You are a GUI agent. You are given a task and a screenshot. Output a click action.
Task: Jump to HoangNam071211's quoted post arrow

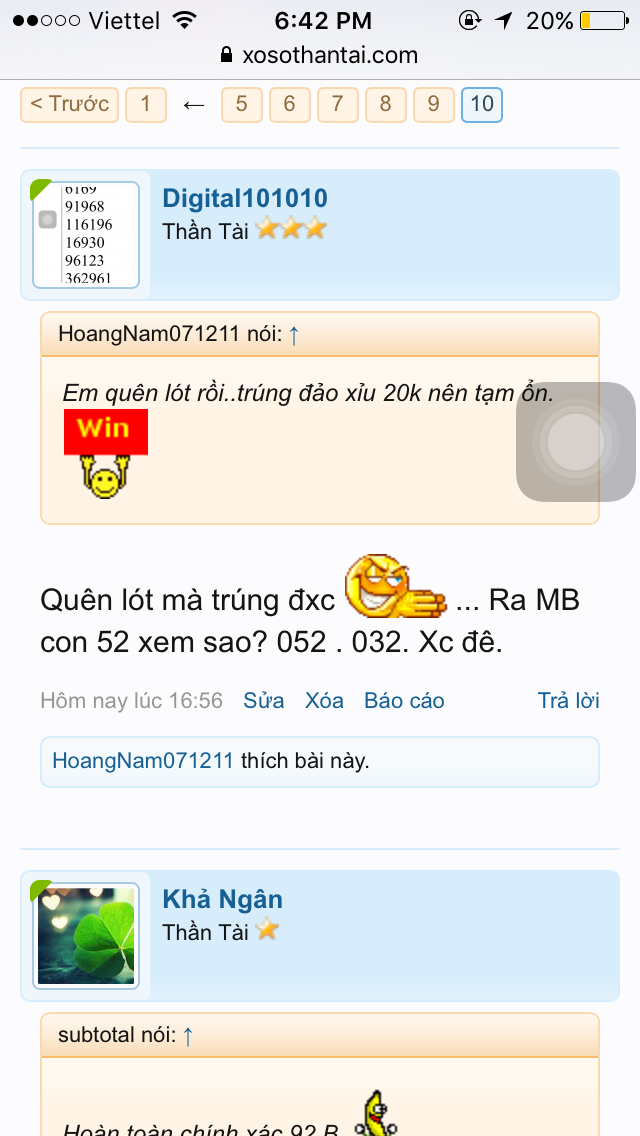click(x=294, y=335)
